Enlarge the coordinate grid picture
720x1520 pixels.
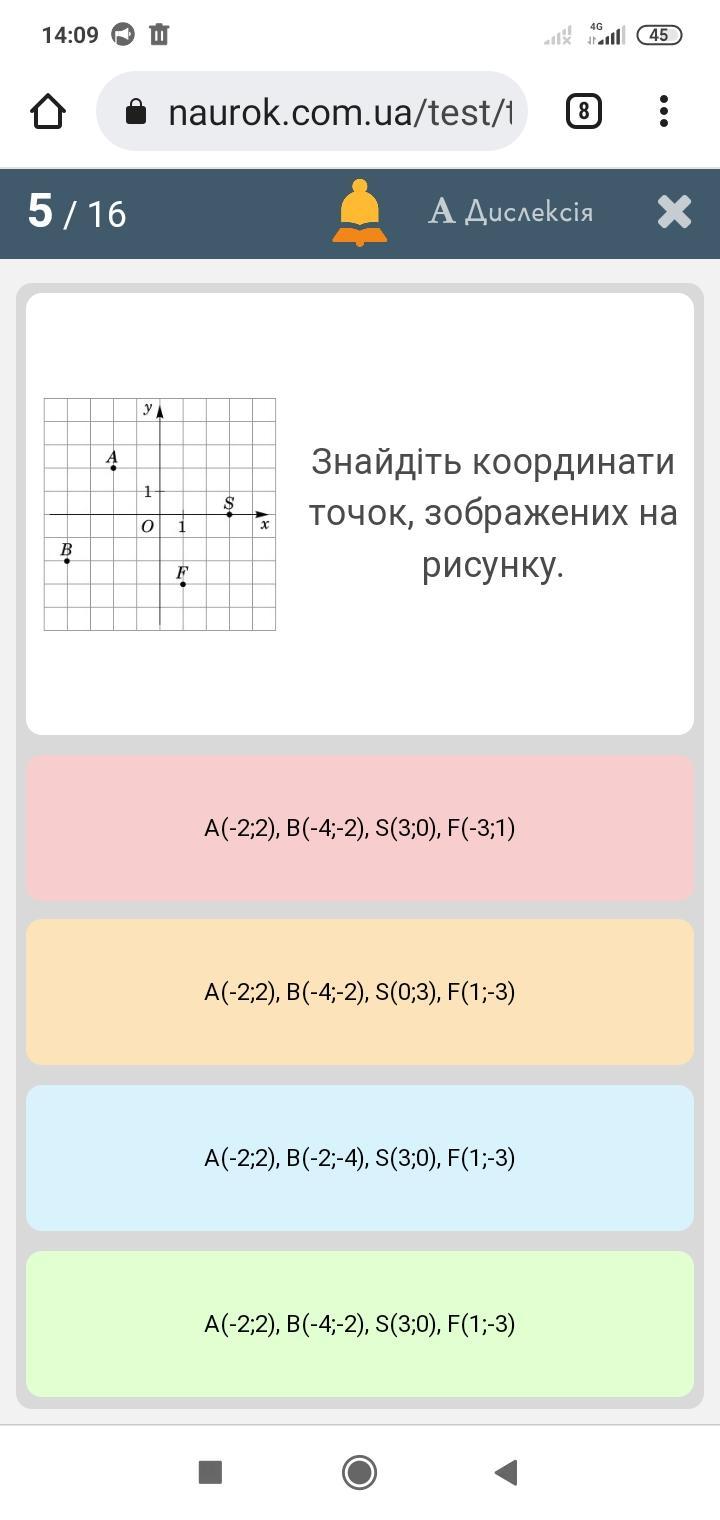(x=160, y=514)
